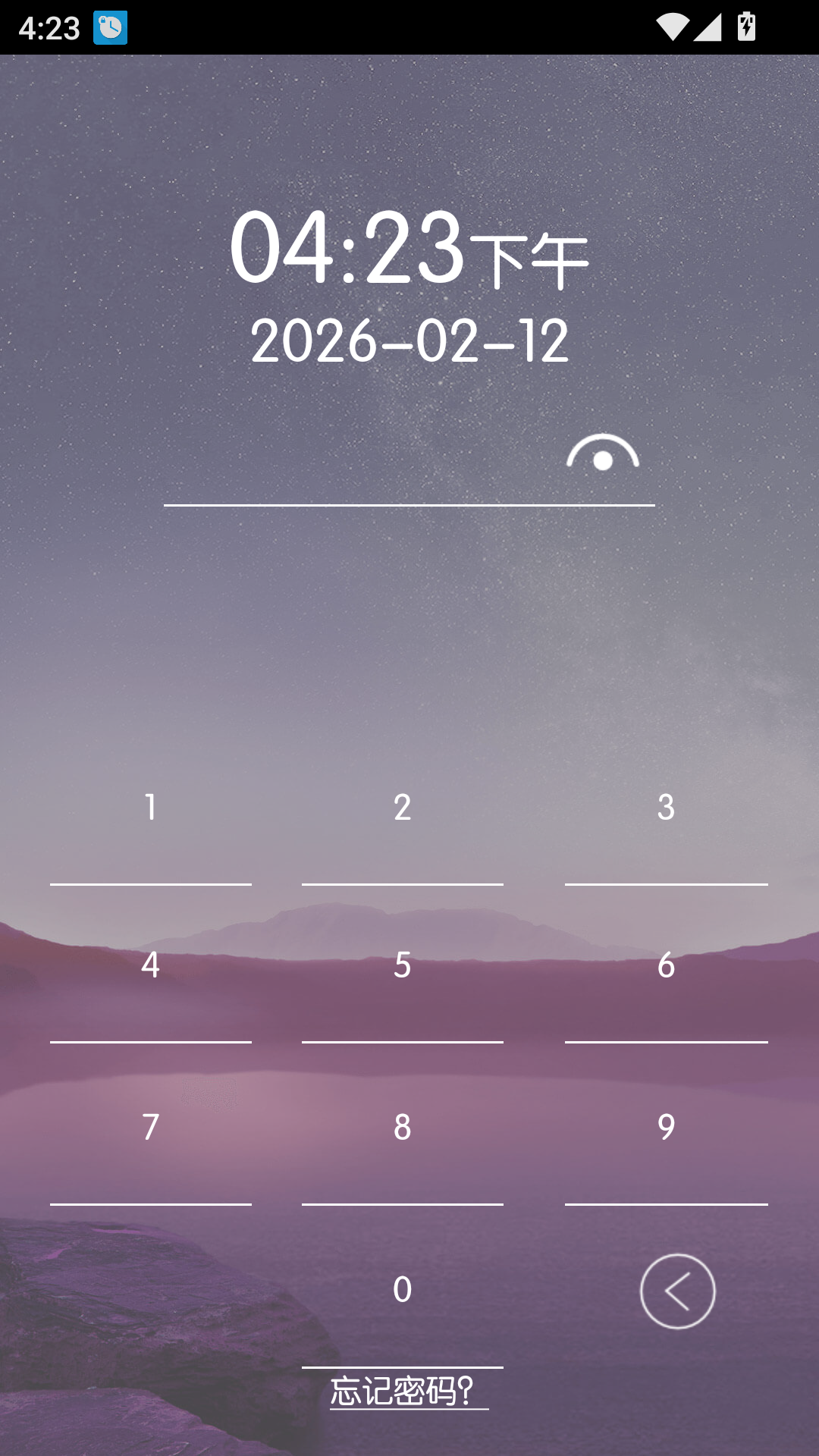Image resolution: width=819 pixels, height=1456 pixels.
Task: Open the 忘记密码? link
Action: [409, 1392]
